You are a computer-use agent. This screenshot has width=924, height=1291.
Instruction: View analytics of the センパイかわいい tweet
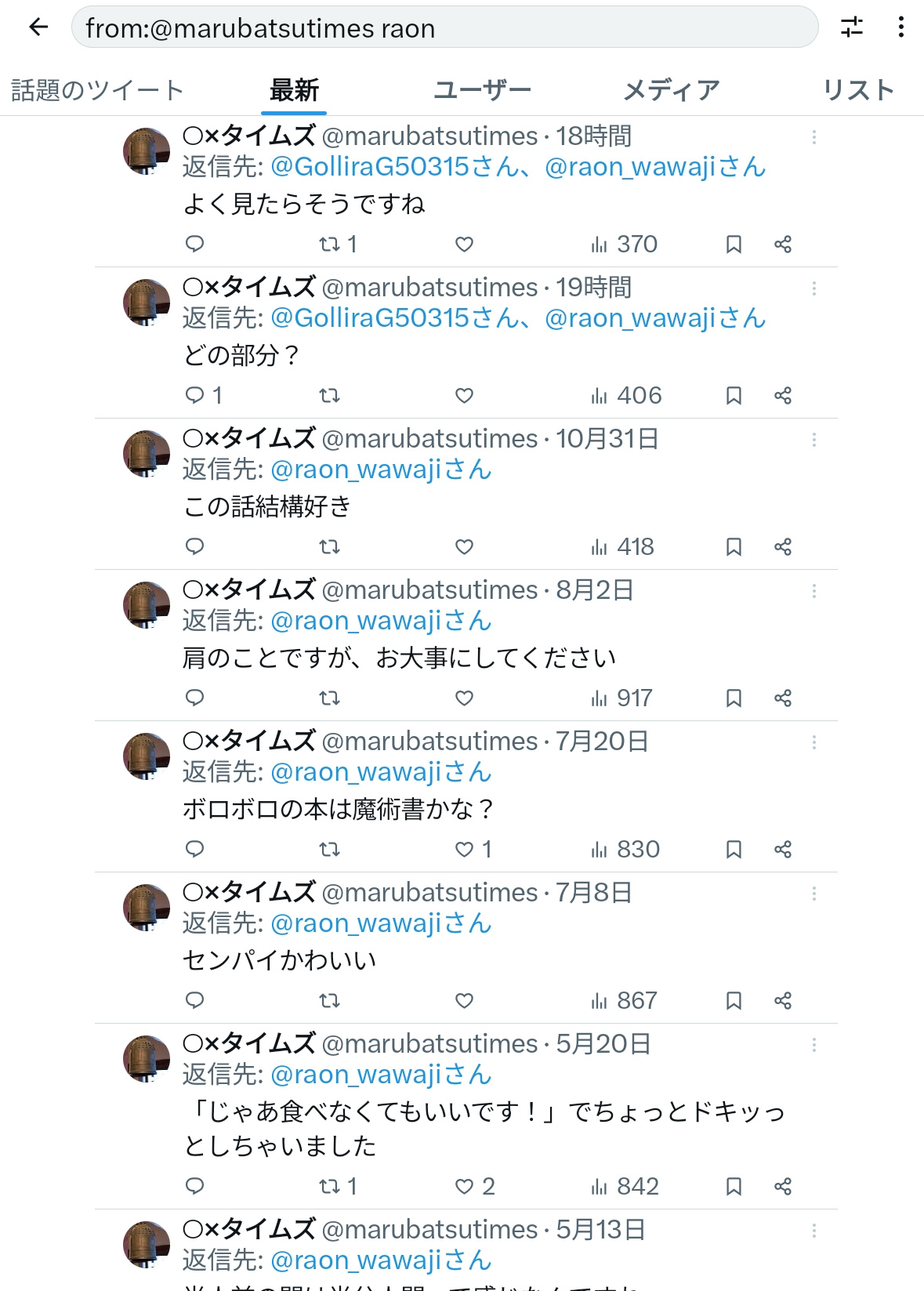point(624,1001)
